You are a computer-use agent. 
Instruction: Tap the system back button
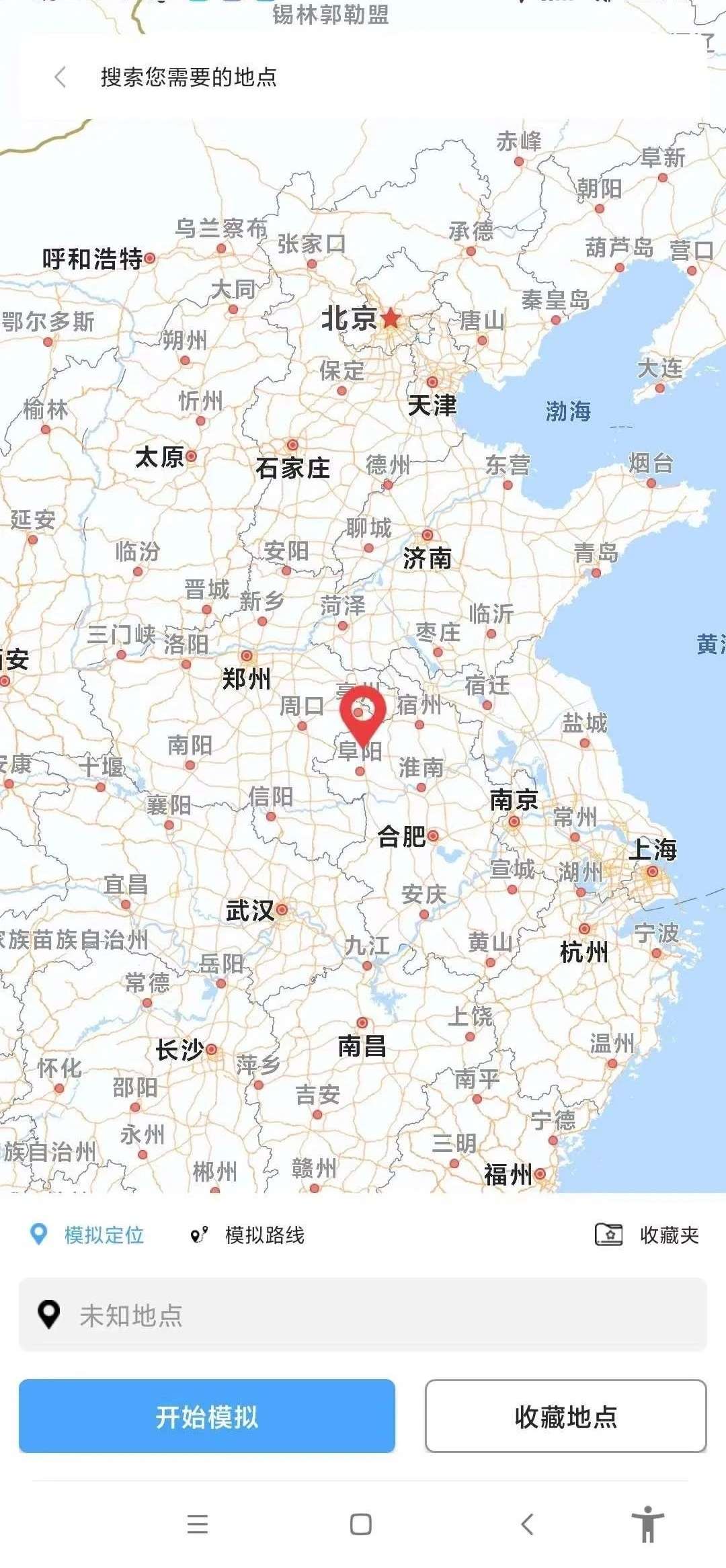coord(528,1524)
